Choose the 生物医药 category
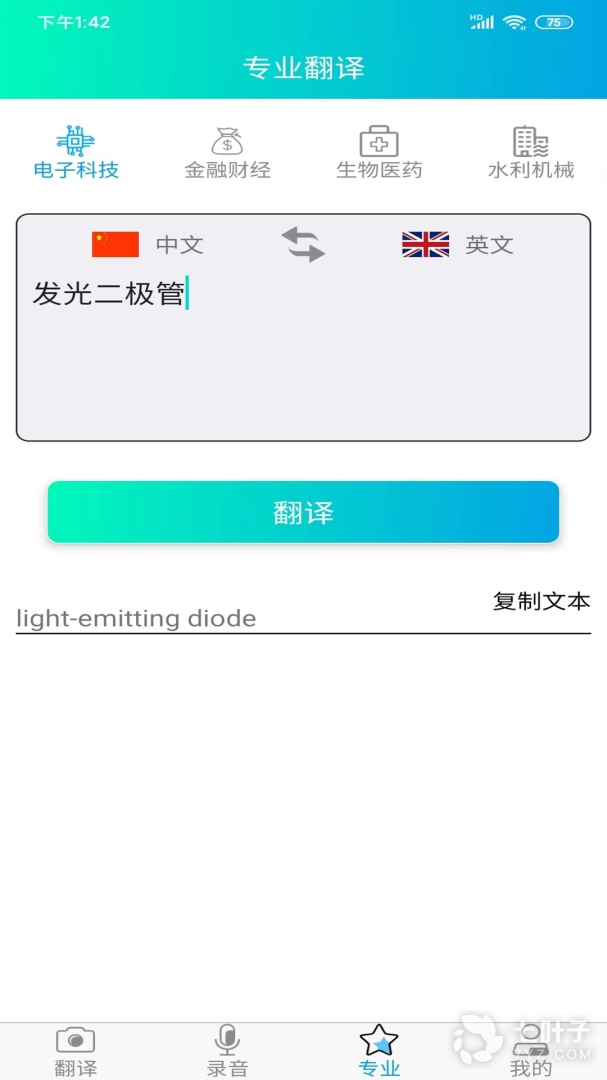This screenshot has width=607, height=1080. [379, 153]
